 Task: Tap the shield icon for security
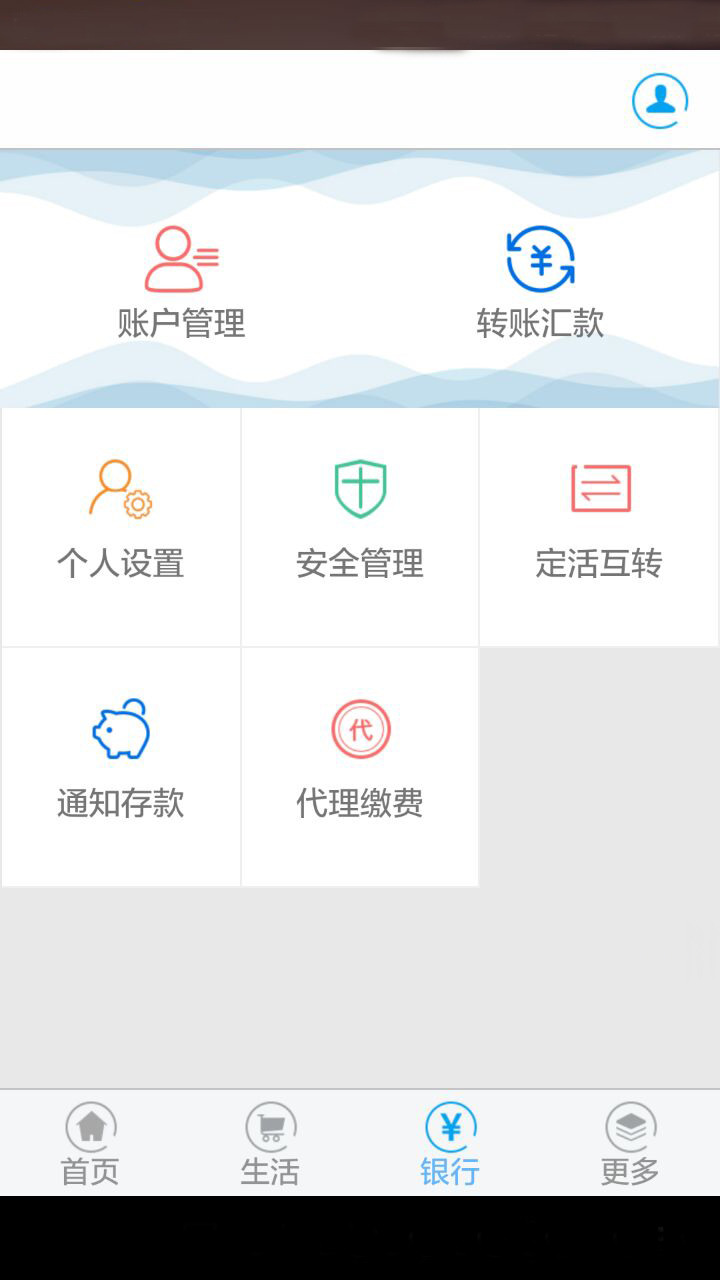(360, 488)
